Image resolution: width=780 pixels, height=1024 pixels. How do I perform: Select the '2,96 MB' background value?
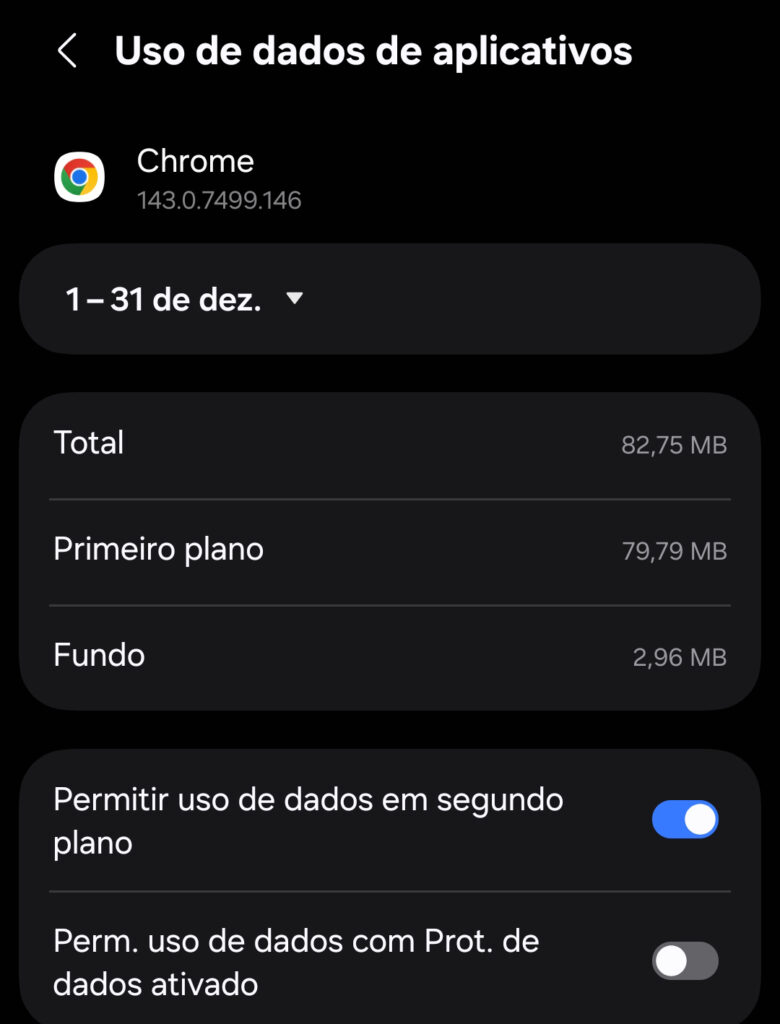(692, 657)
